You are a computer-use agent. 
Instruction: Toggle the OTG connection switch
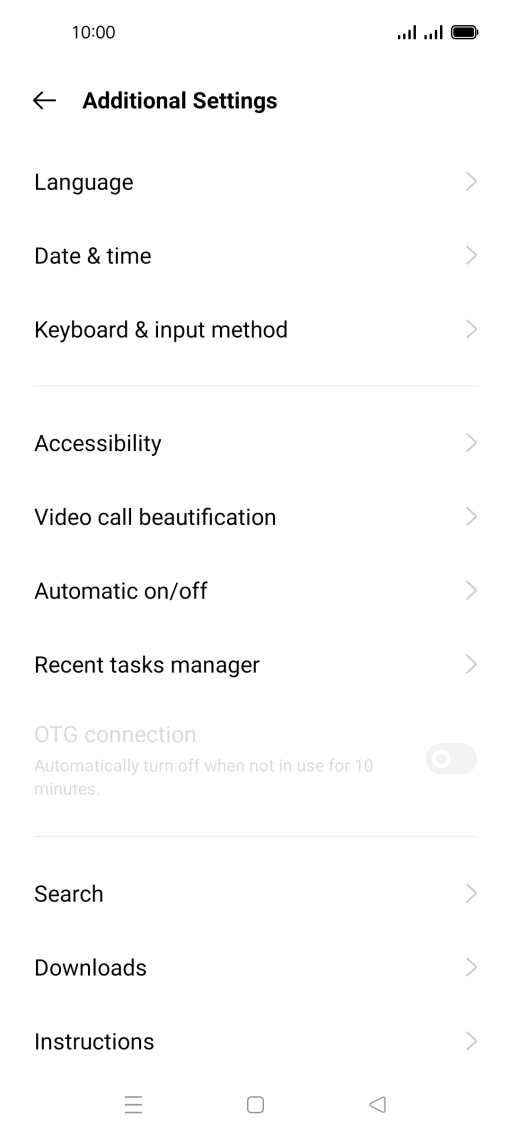[x=451, y=759]
